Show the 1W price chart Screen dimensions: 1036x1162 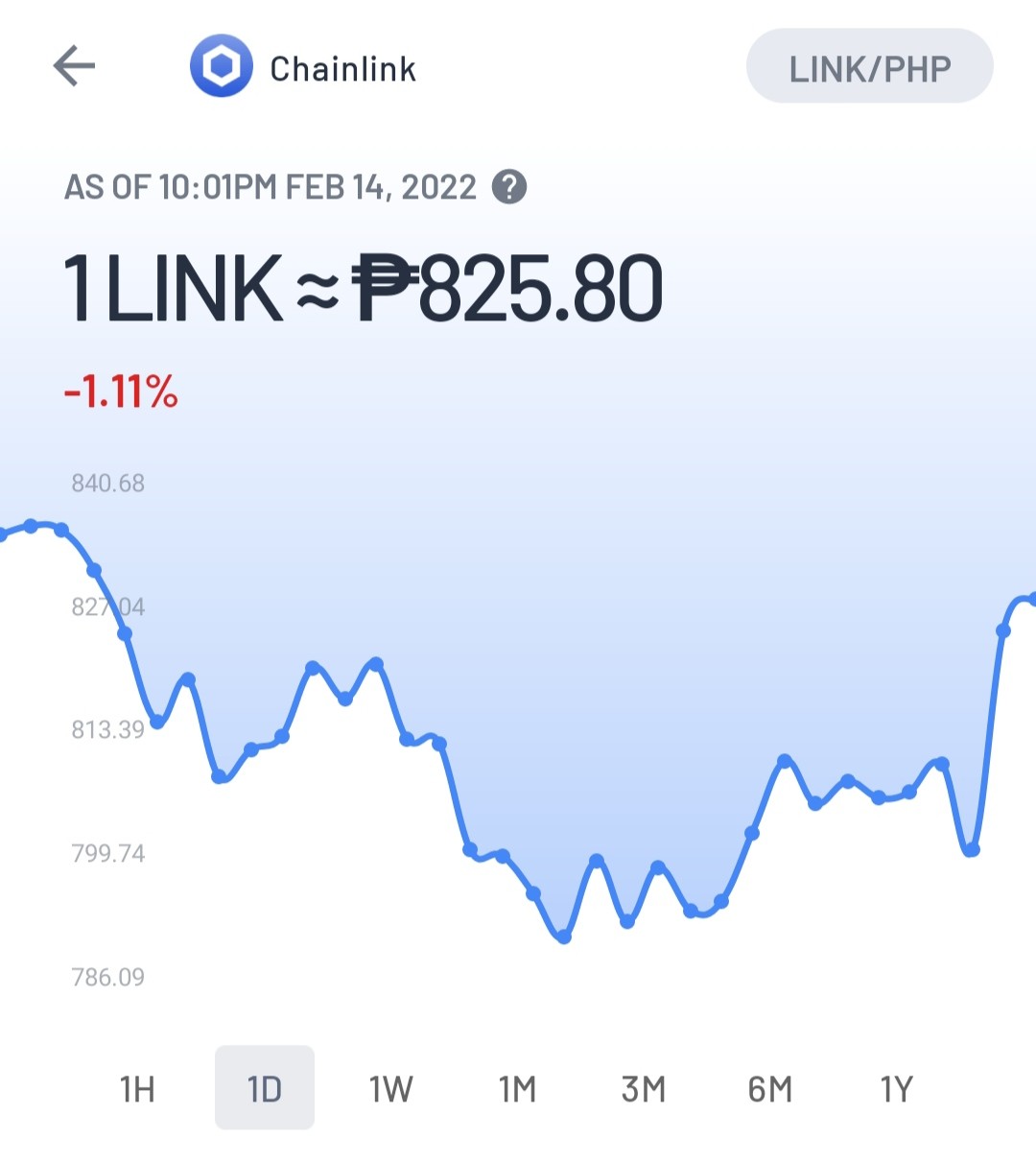pos(390,1089)
